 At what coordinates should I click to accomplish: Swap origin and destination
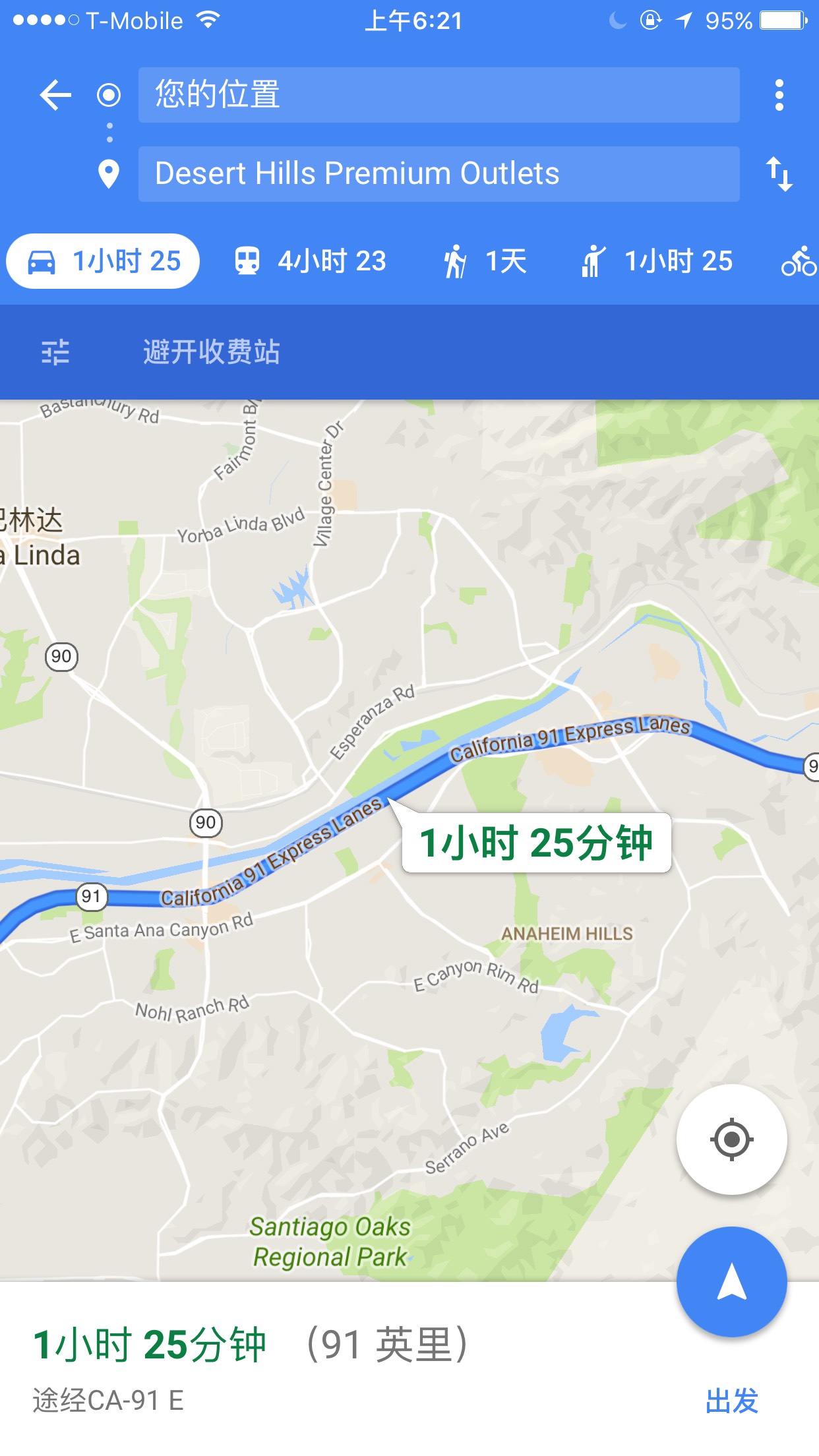click(779, 174)
